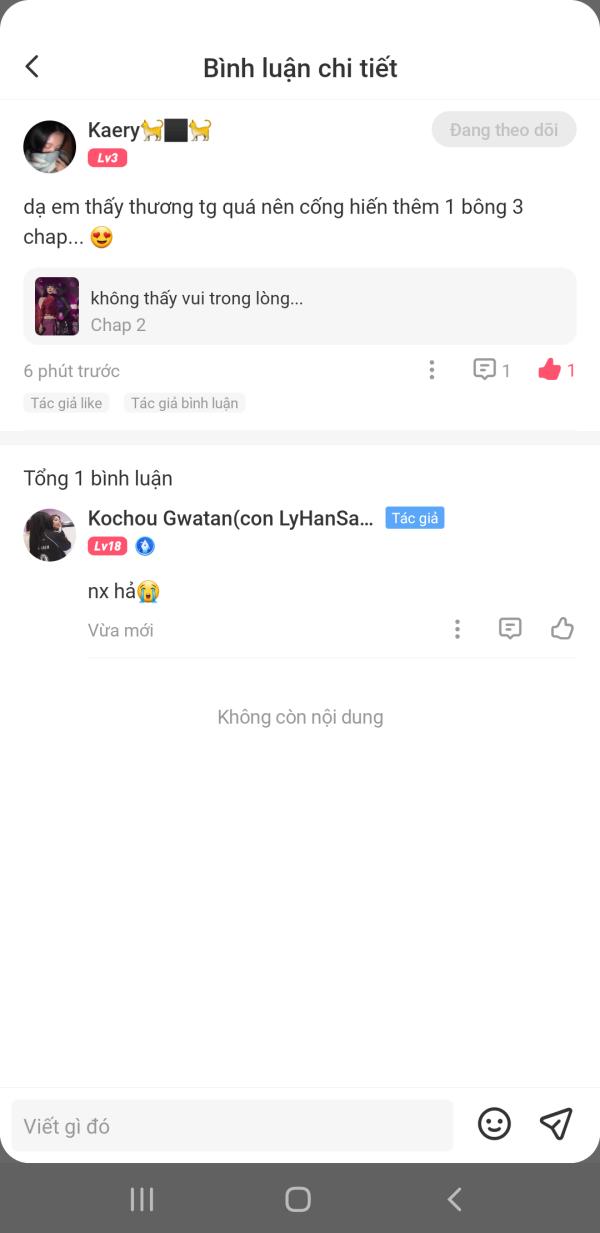The image size is (600, 1233).
Task: Open Kochou Gwatan's profile picture
Action: point(50,535)
